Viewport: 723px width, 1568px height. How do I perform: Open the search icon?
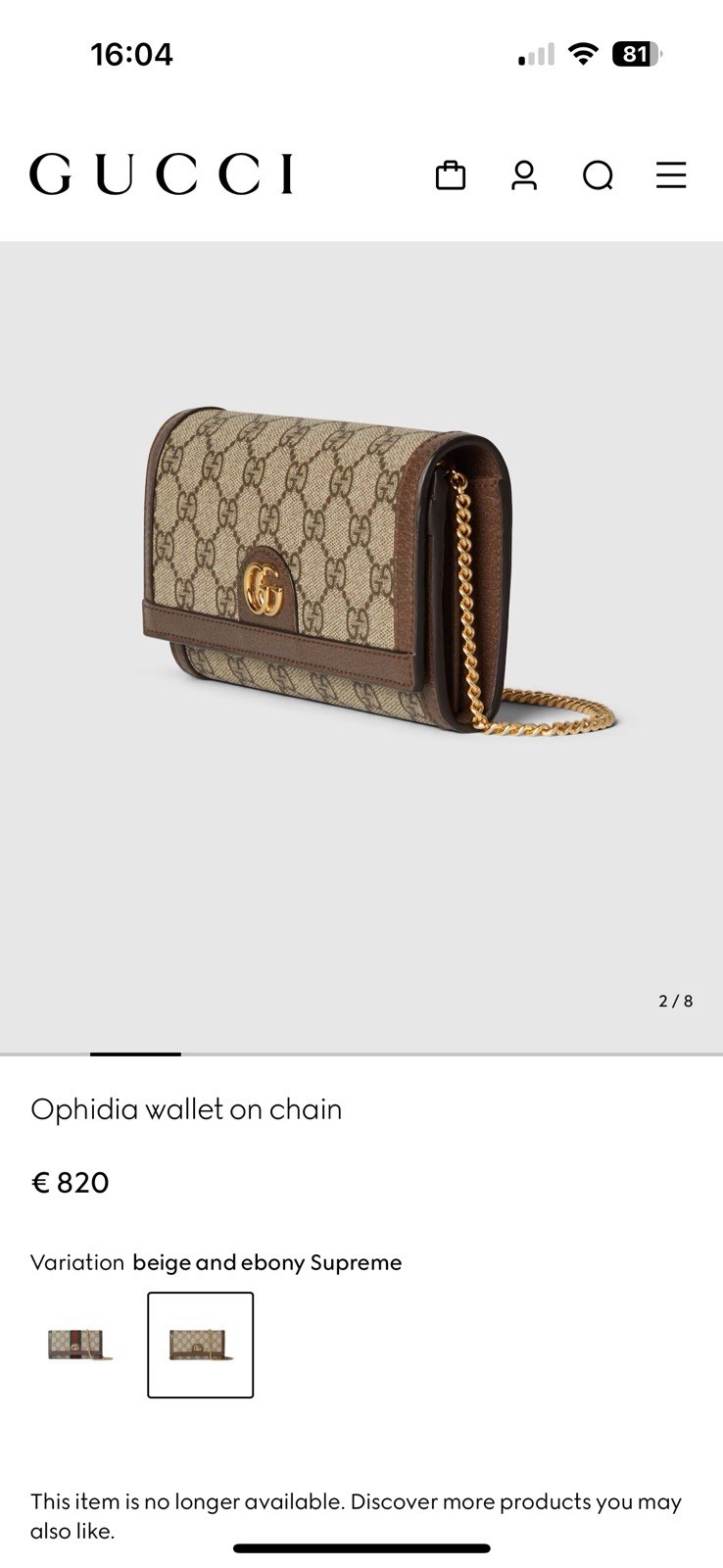(598, 175)
